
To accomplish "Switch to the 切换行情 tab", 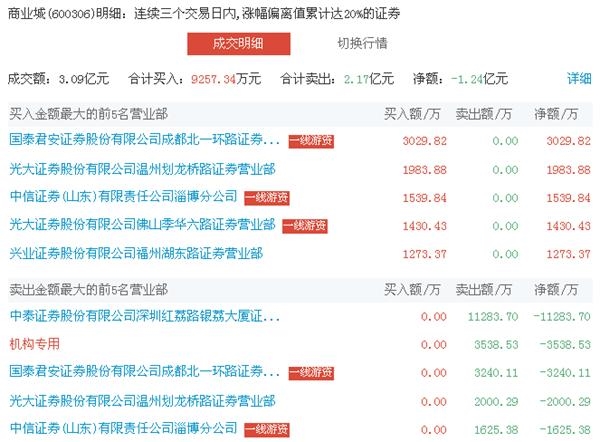I will click(x=362, y=44).
